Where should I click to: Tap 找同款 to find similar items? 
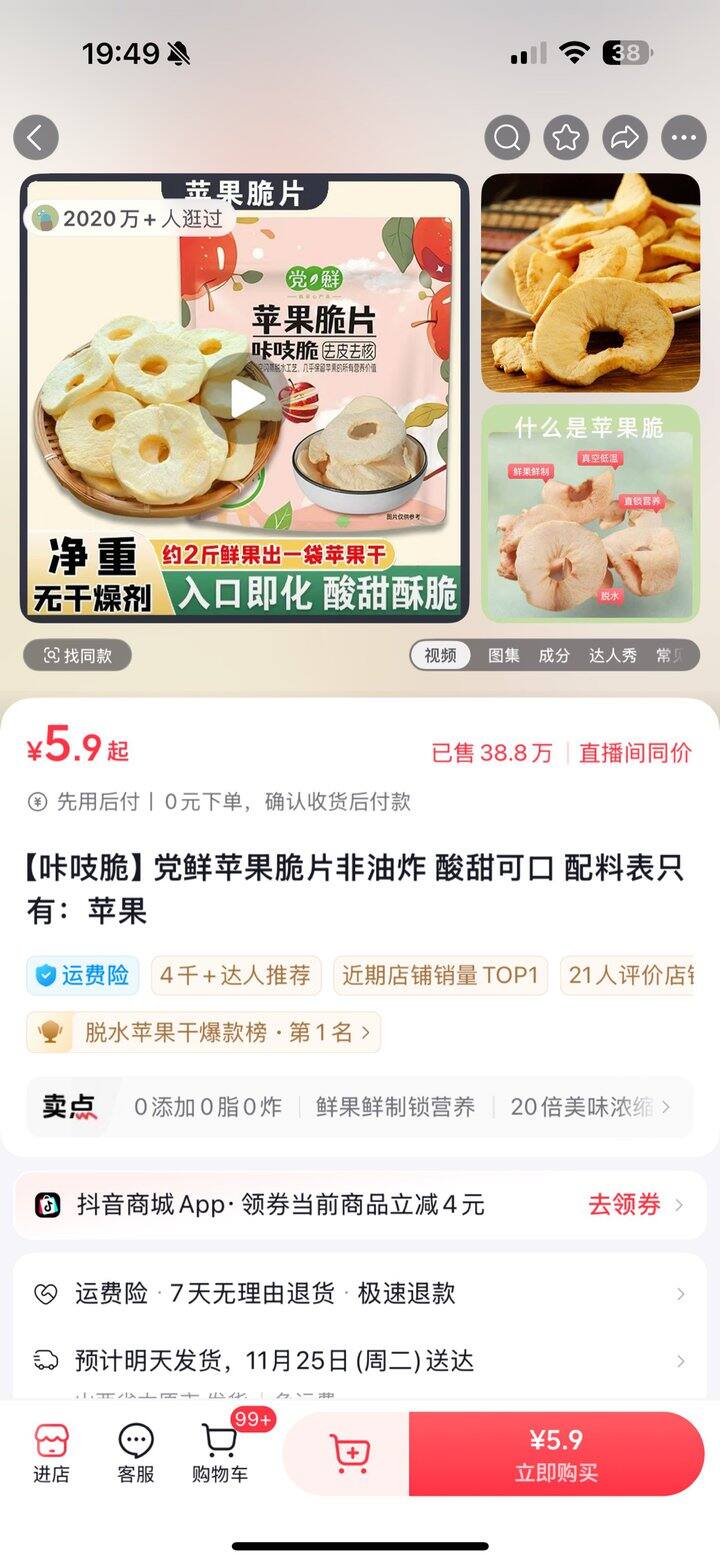[x=78, y=655]
